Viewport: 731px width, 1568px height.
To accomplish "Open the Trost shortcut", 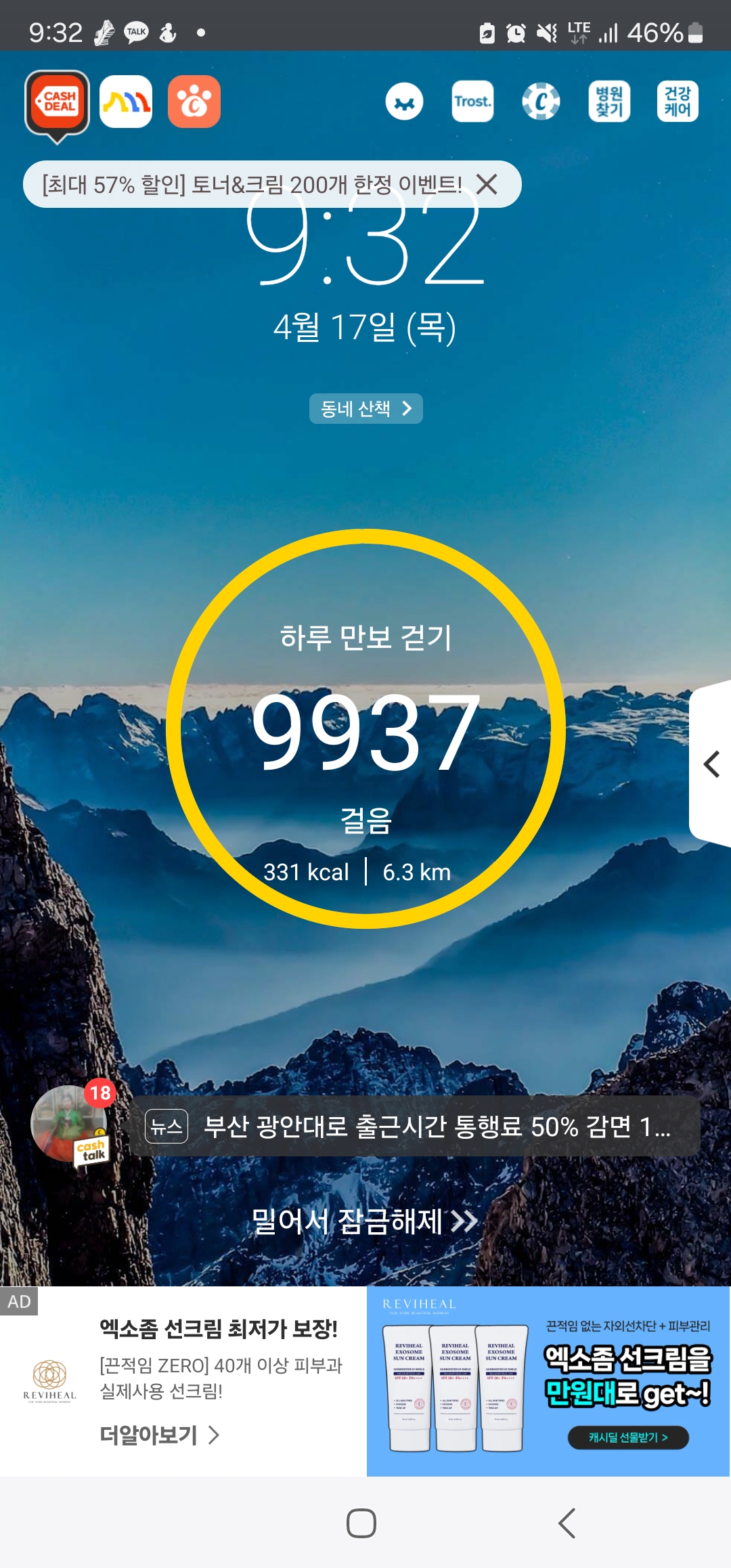I will click(x=472, y=102).
